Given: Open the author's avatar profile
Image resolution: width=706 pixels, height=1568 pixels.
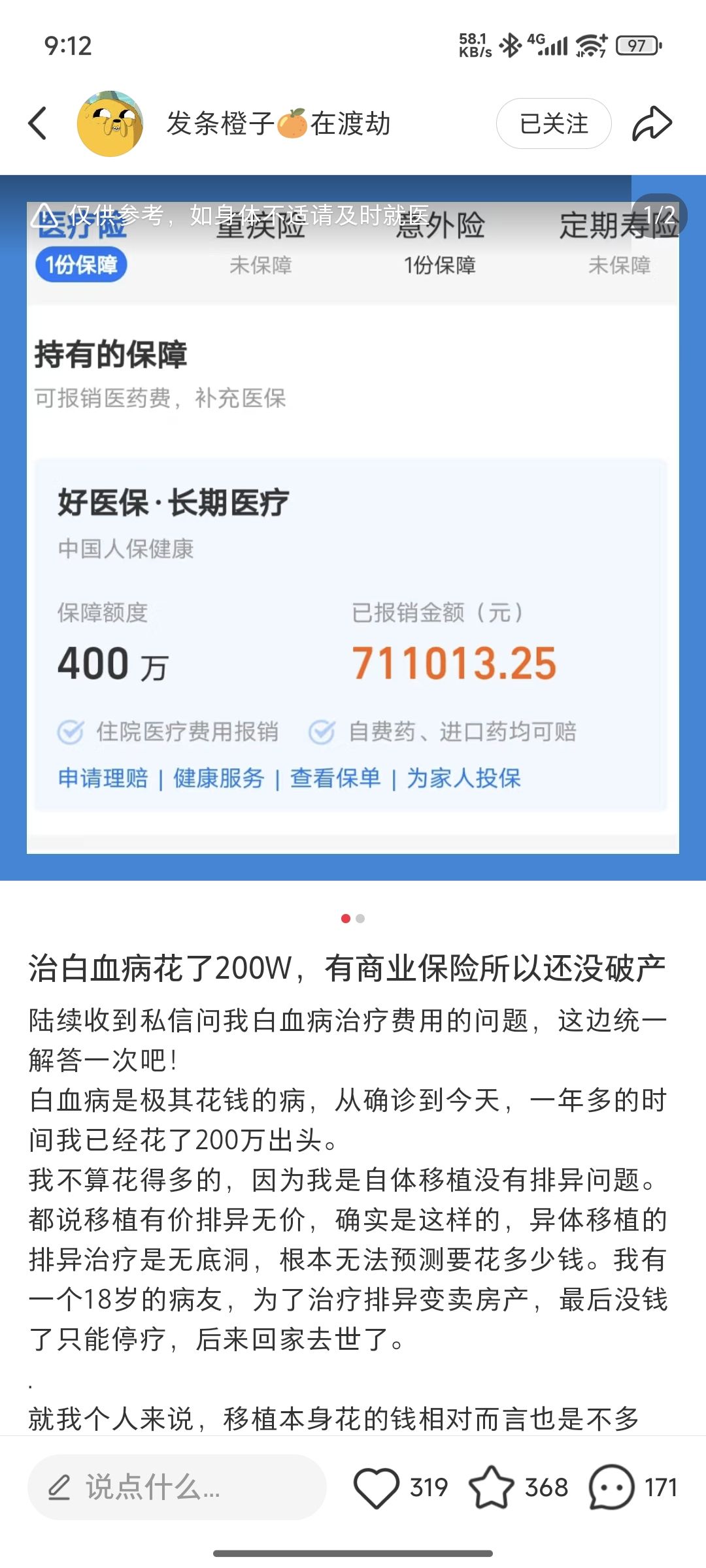Looking at the screenshot, I should click(110, 123).
